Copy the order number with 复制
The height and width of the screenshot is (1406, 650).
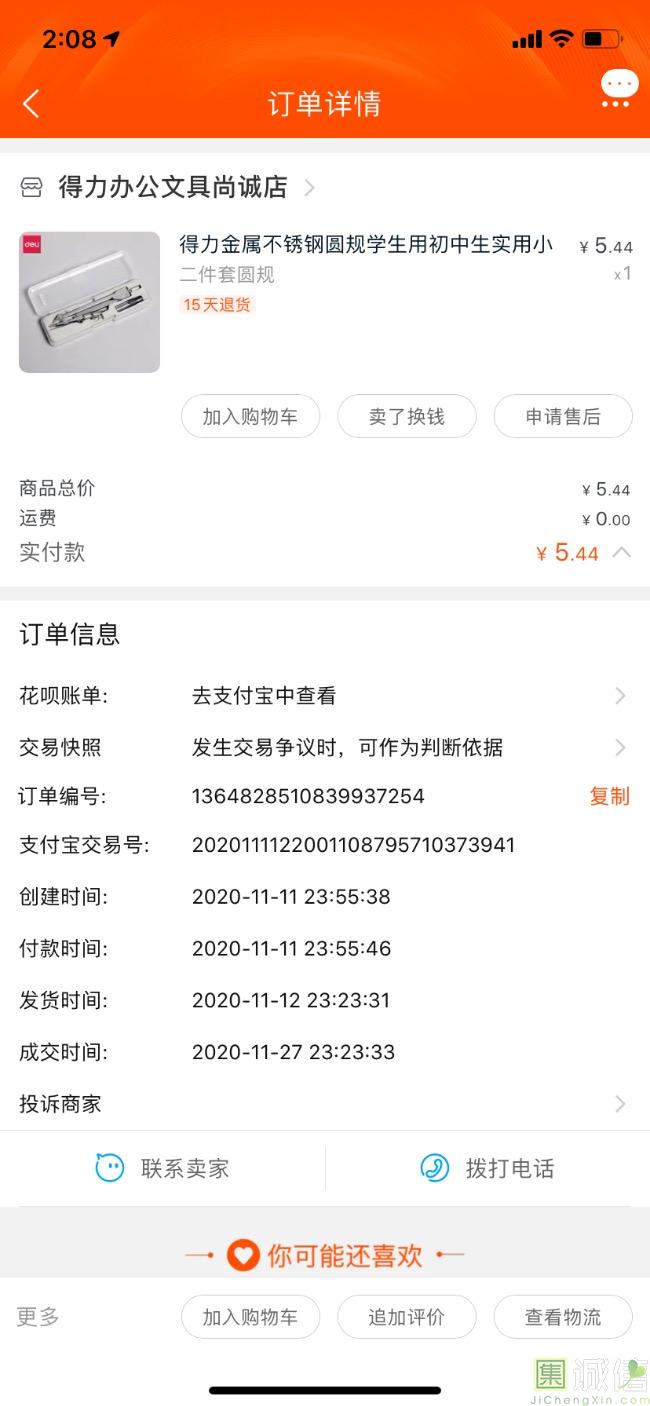(609, 796)
